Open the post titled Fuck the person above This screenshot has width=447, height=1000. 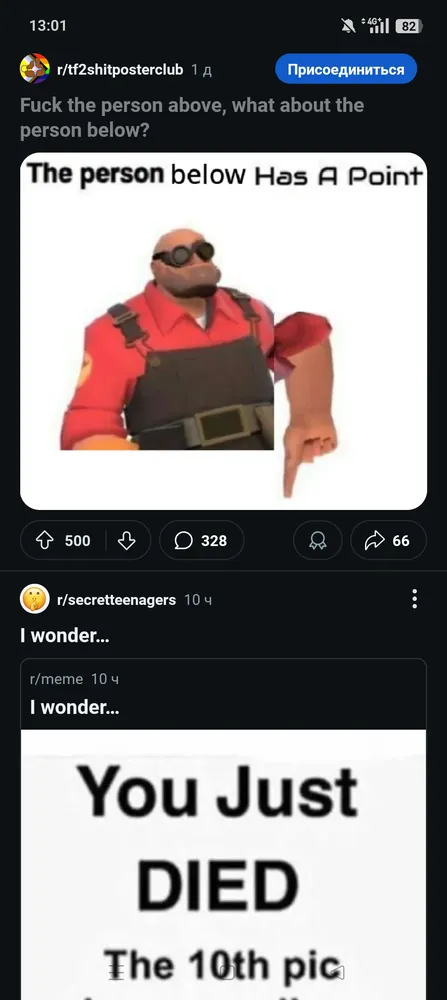point(191,117)
